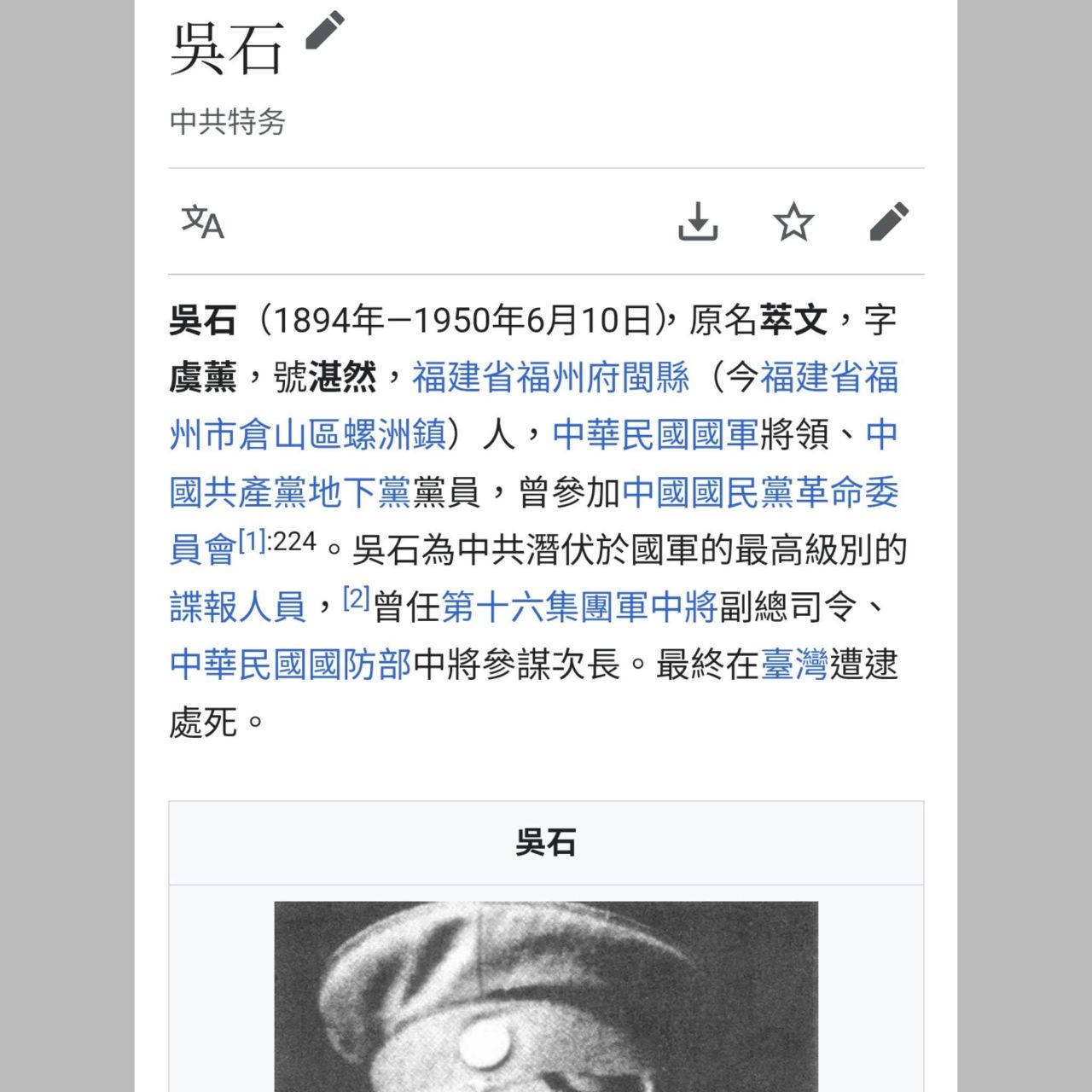
Task: Open the 福建省福州市倉山區螺洲鎮 link
Action: (307, 435)
